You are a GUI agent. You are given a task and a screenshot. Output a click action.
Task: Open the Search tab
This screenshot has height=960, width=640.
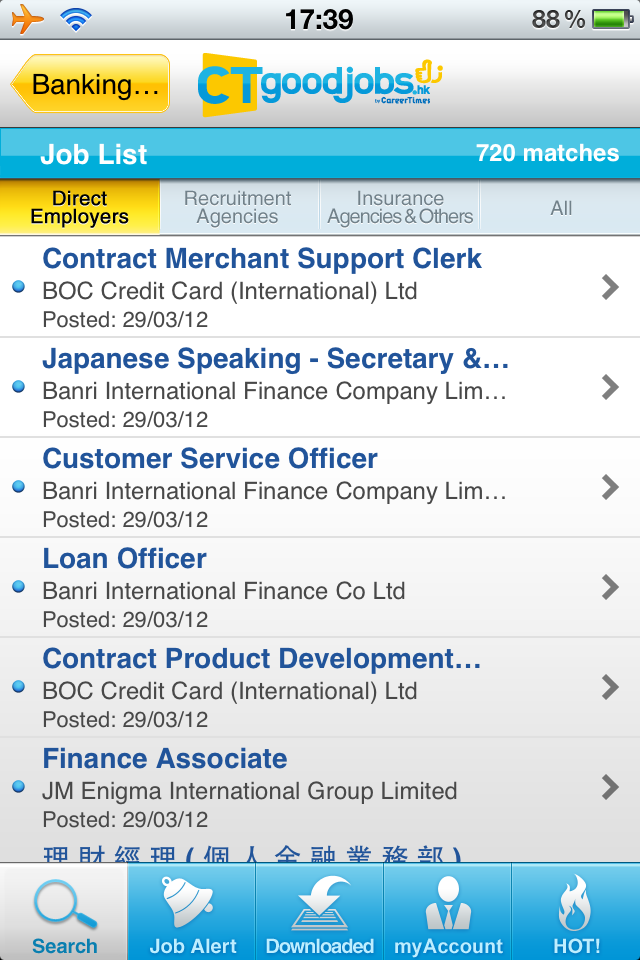coord(64,912)
